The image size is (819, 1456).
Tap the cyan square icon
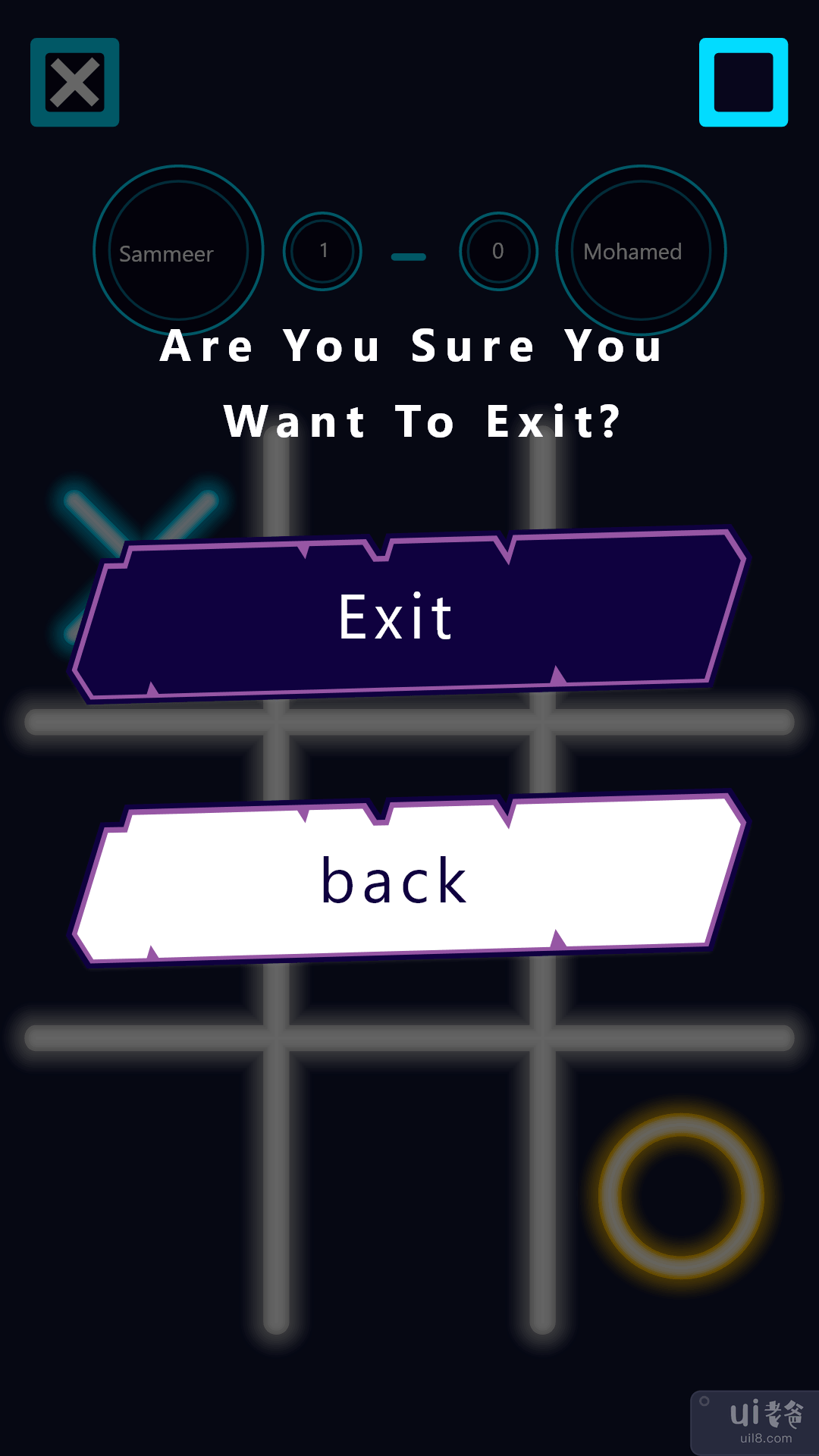tap(743, 82)
